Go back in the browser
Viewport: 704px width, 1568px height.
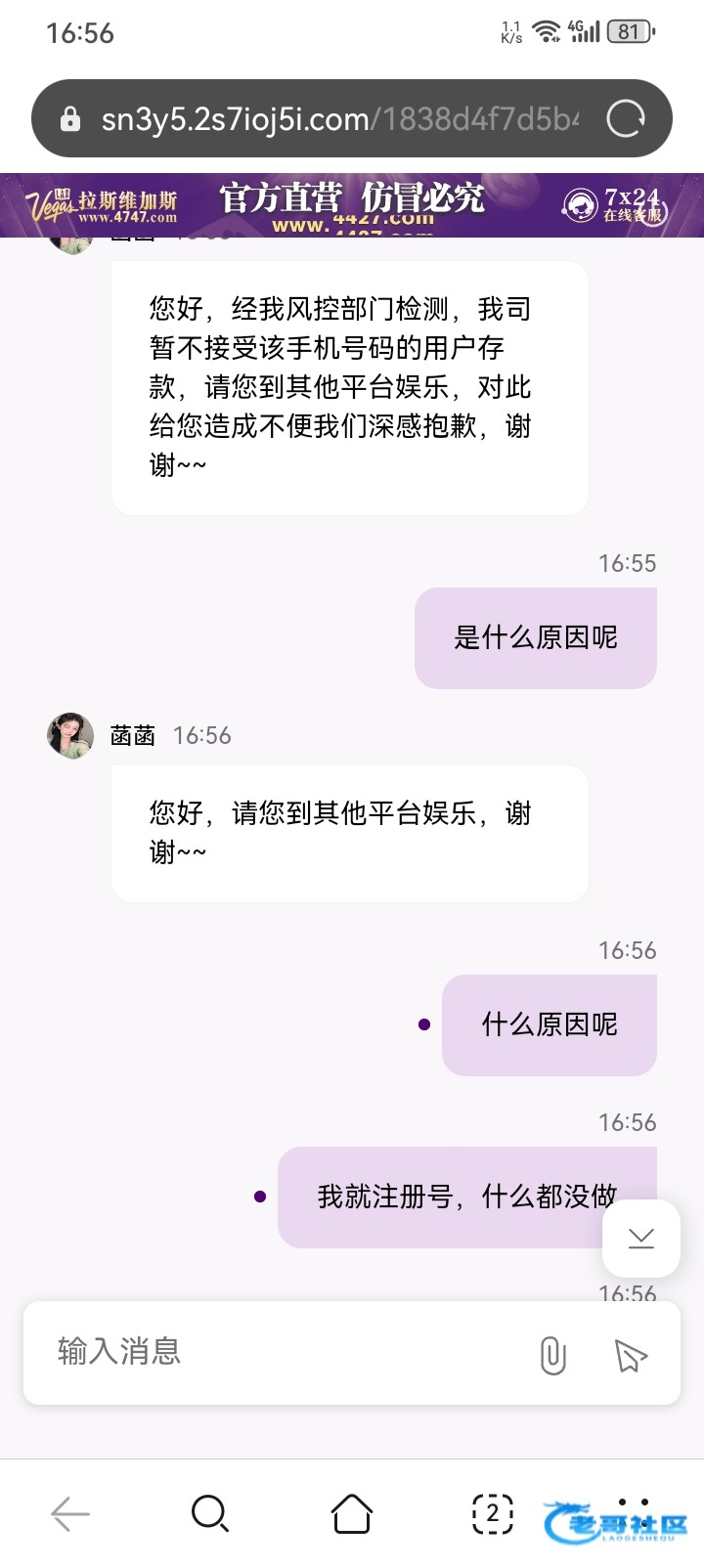pyautogui.click(x=70, y=1514)
